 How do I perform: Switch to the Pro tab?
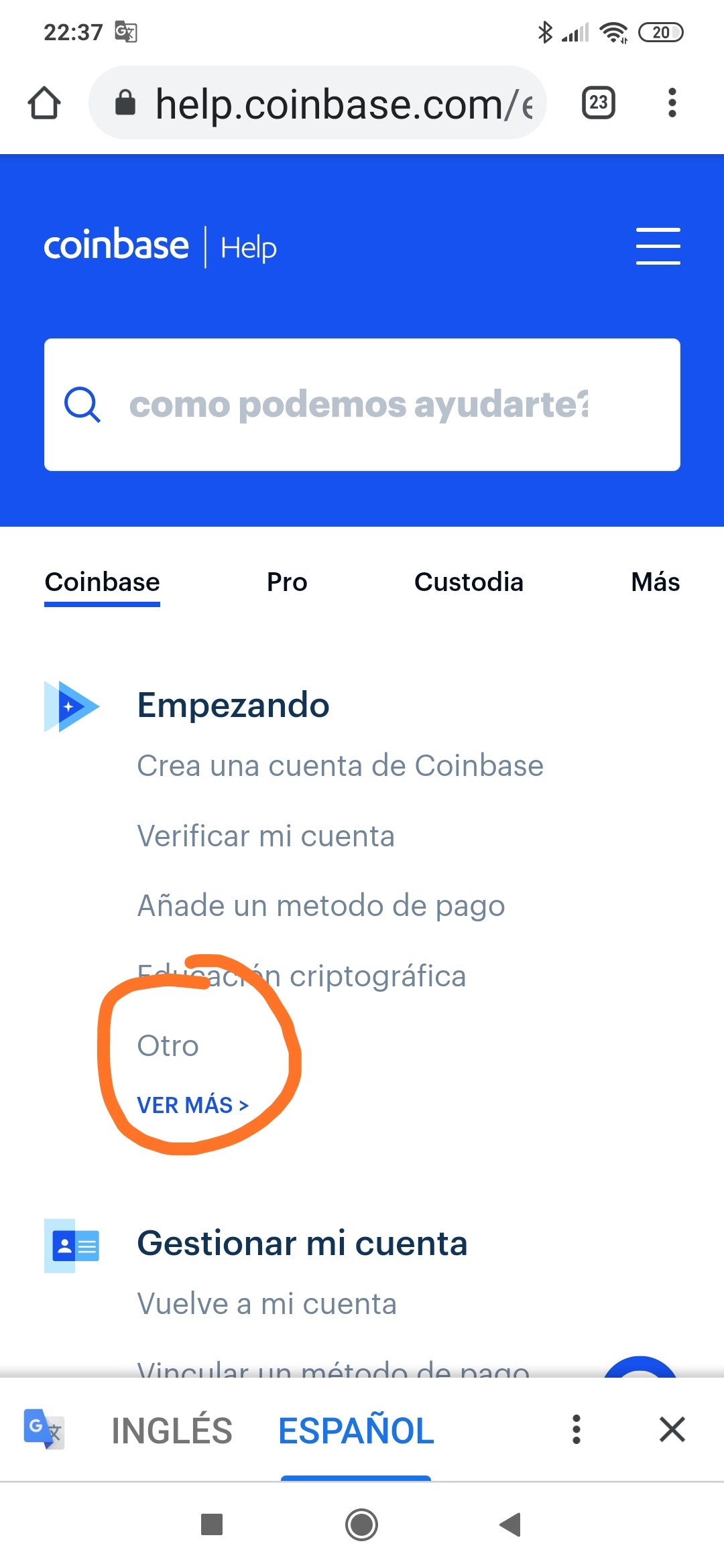tap(287, 582)
